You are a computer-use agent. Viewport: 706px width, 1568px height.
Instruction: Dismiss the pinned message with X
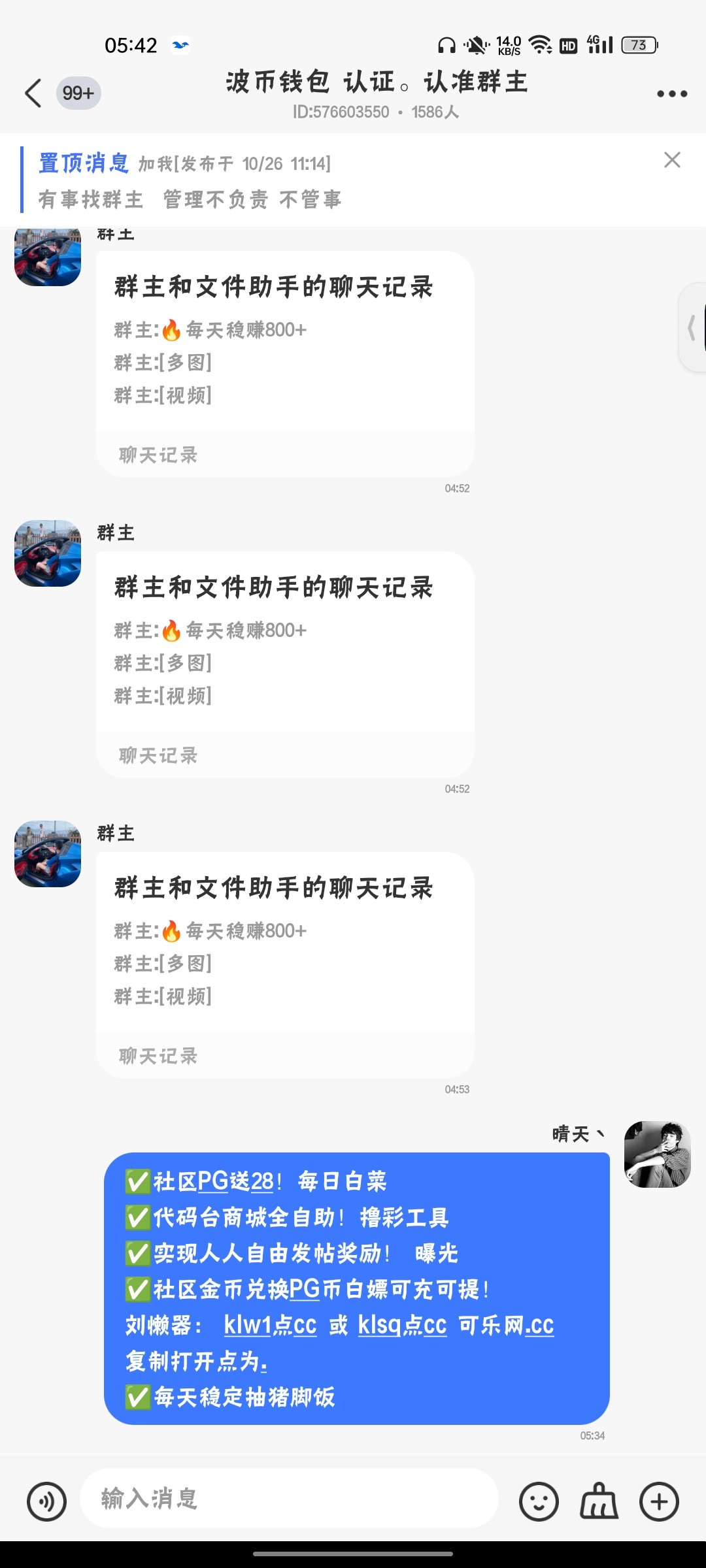pyautogui.click(x=672, y=160)
